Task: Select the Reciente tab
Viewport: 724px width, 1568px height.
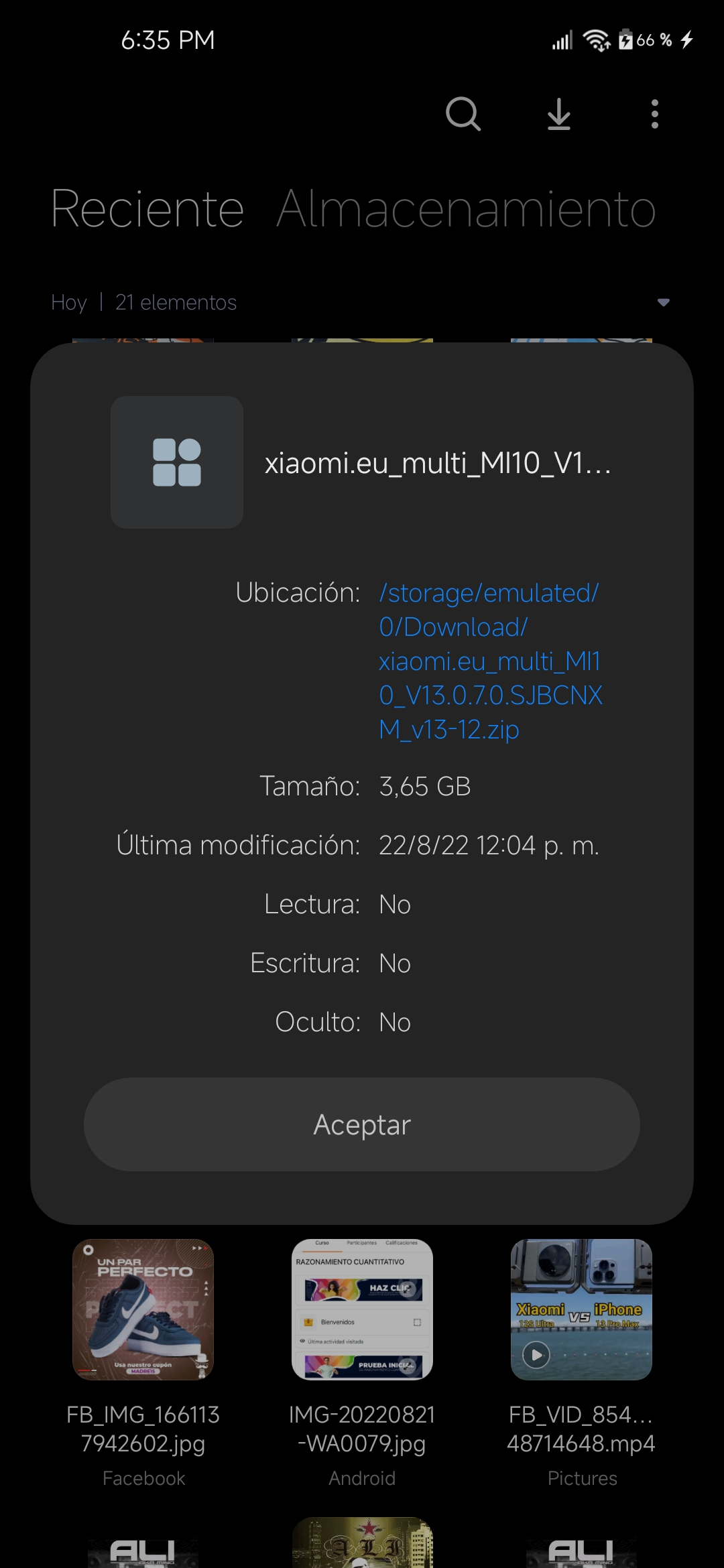Action: pos(147,209)
